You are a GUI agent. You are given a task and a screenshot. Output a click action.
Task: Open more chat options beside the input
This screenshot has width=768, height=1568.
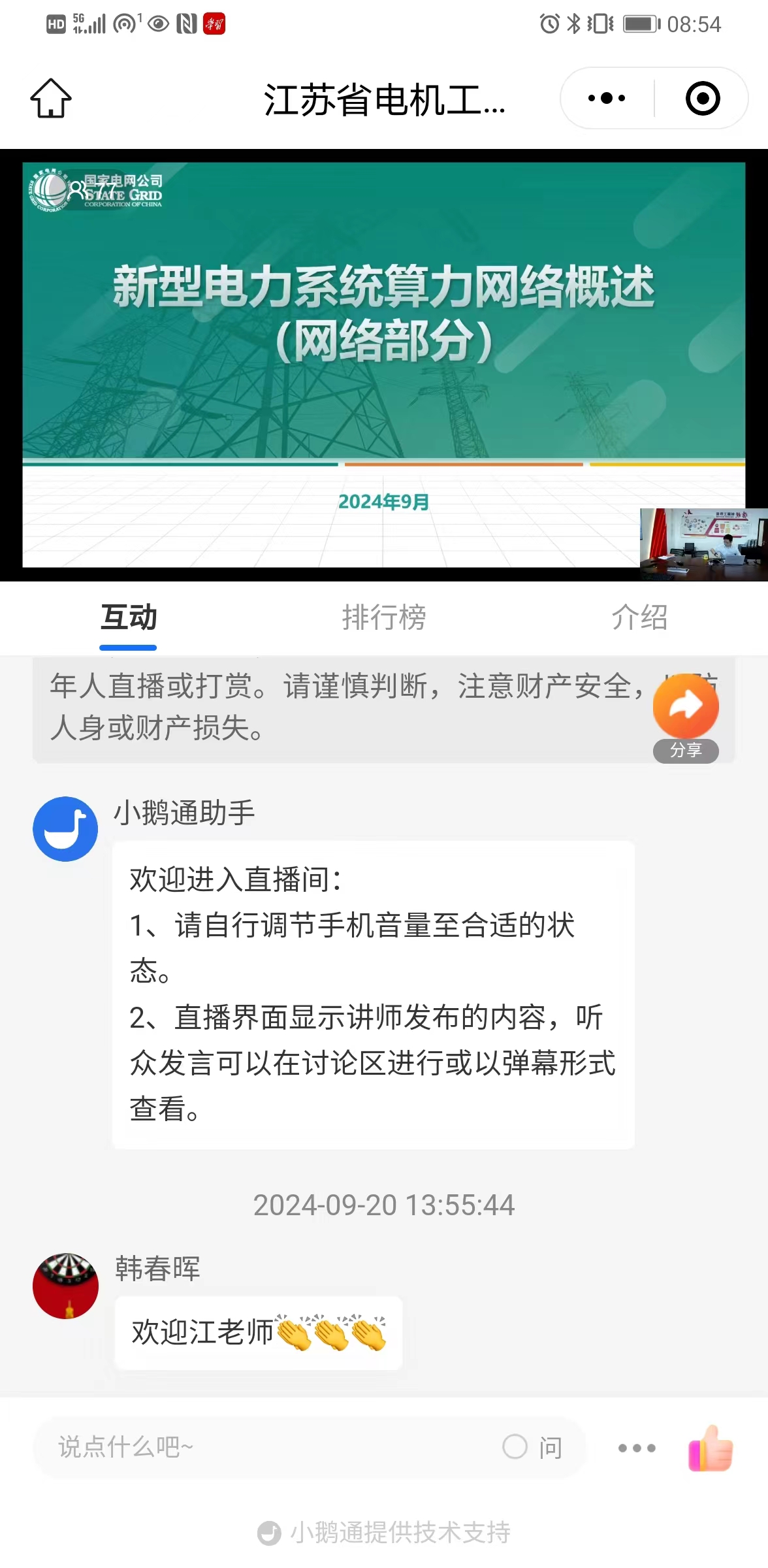(x=637, y=1448)
